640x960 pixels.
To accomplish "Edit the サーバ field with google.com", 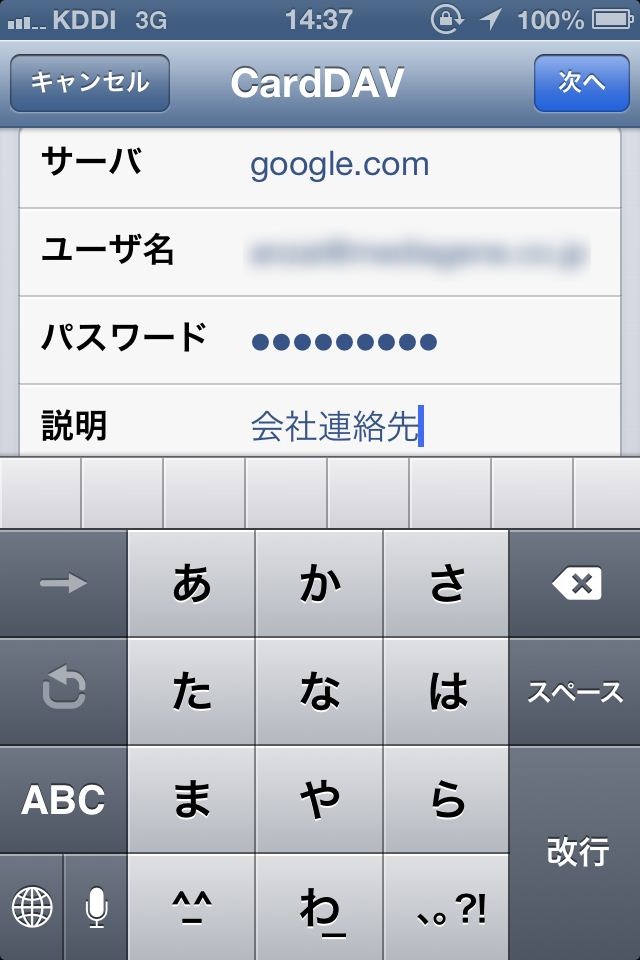I will click(420, 164).
